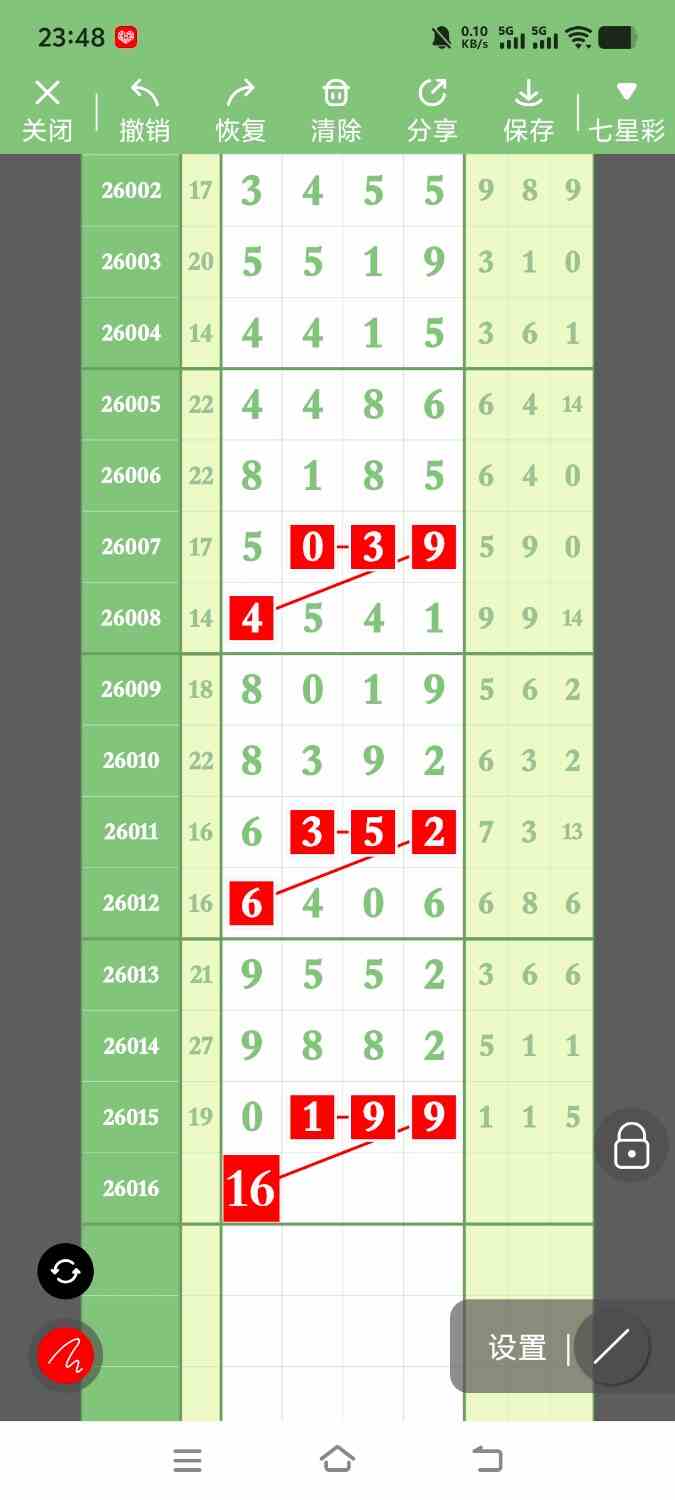Image resolution: width=675 pixels, height=1500 pixels.
Task: Tap the black refresh circle button
Action: (66, 1271)
